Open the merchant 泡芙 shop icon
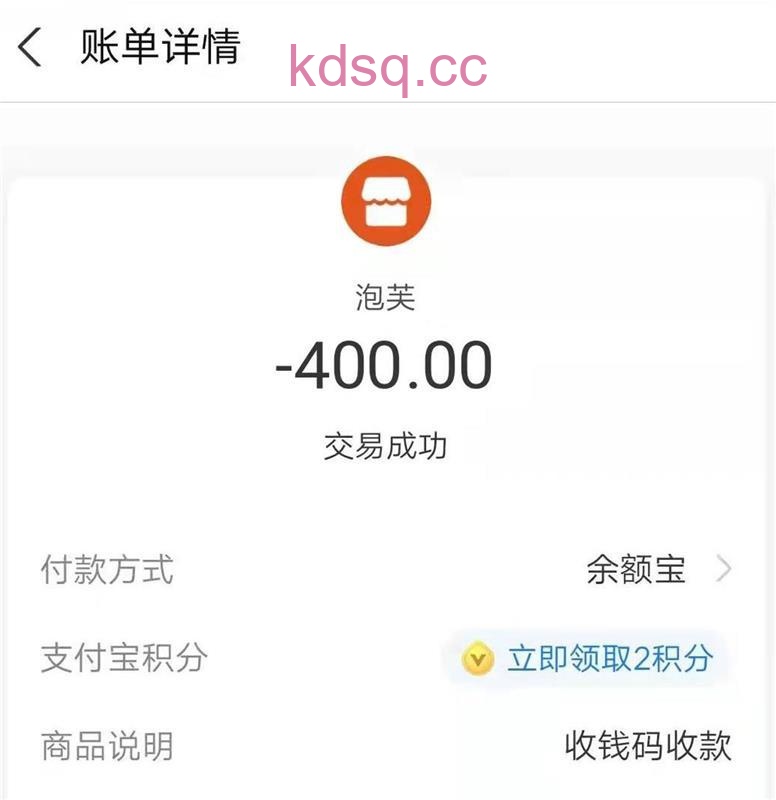The width and height of the screenshot is (776, 800). pyautogui.click(x=386, y=201)
